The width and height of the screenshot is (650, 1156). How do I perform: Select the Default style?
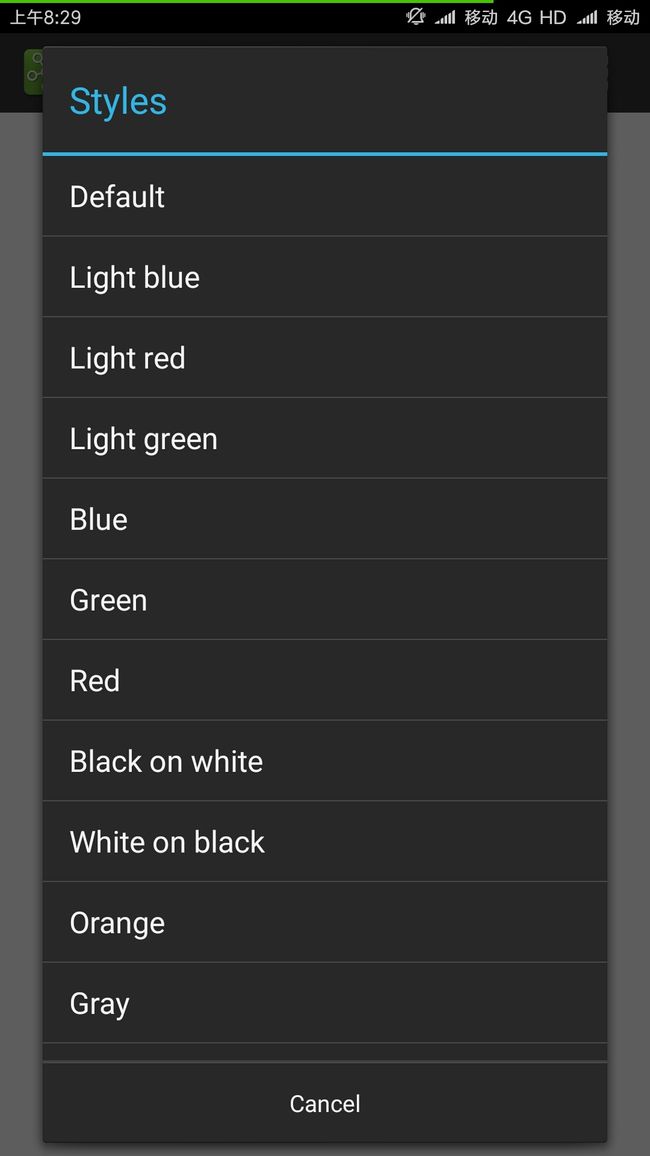(324, 196)
